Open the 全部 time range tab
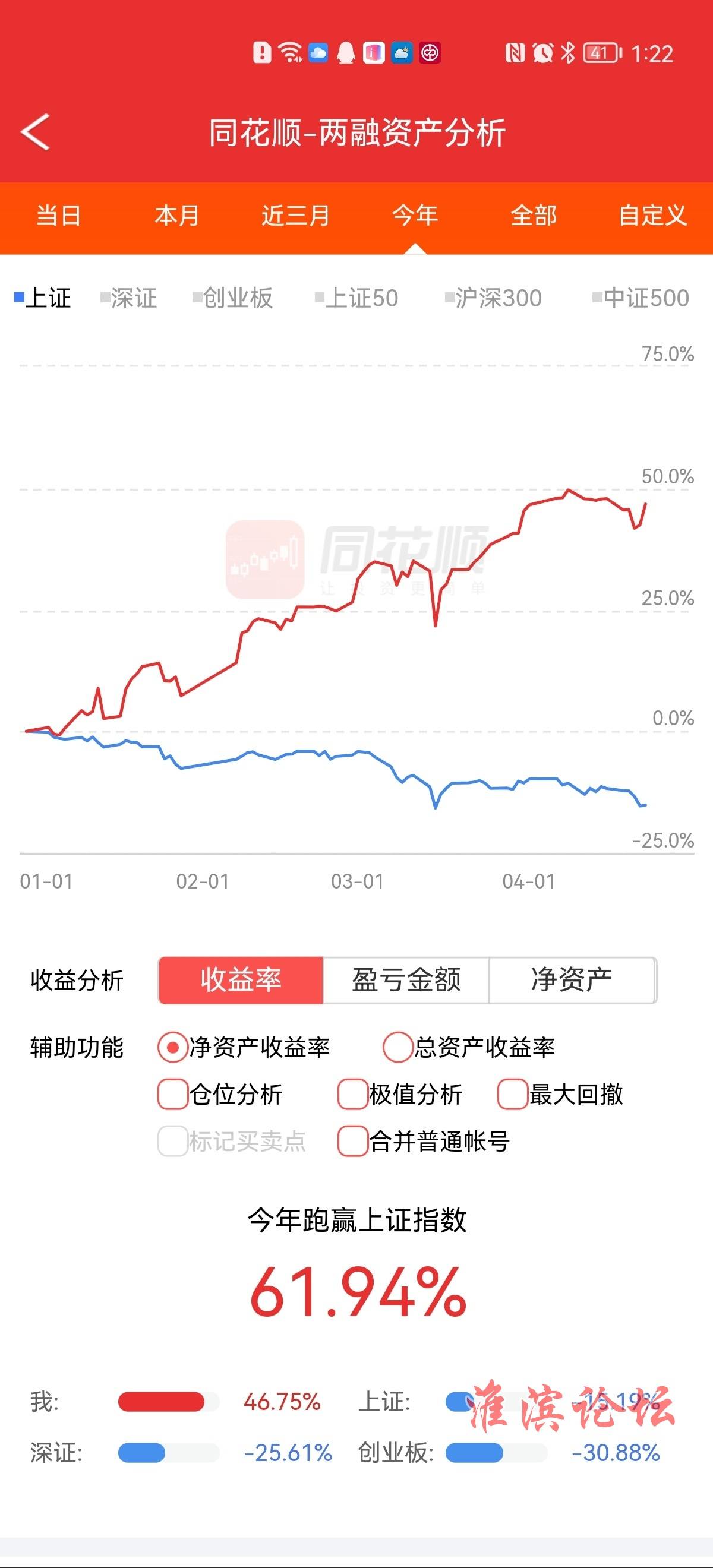This screenshot has width=713, height=1568. (534, 216)
